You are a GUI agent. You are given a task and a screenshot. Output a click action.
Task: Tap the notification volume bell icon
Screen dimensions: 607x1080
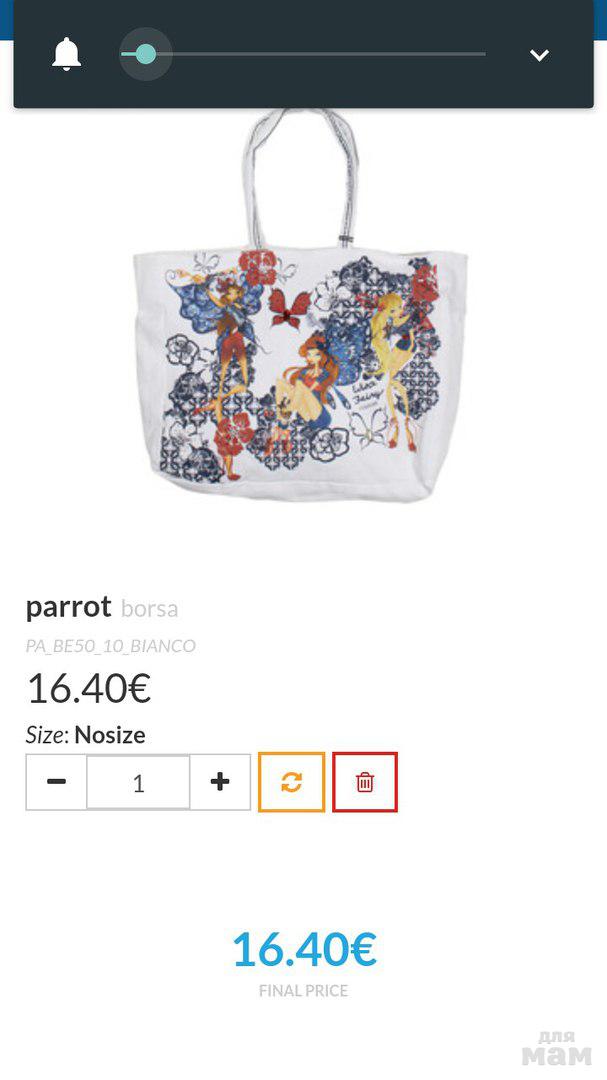67,54
